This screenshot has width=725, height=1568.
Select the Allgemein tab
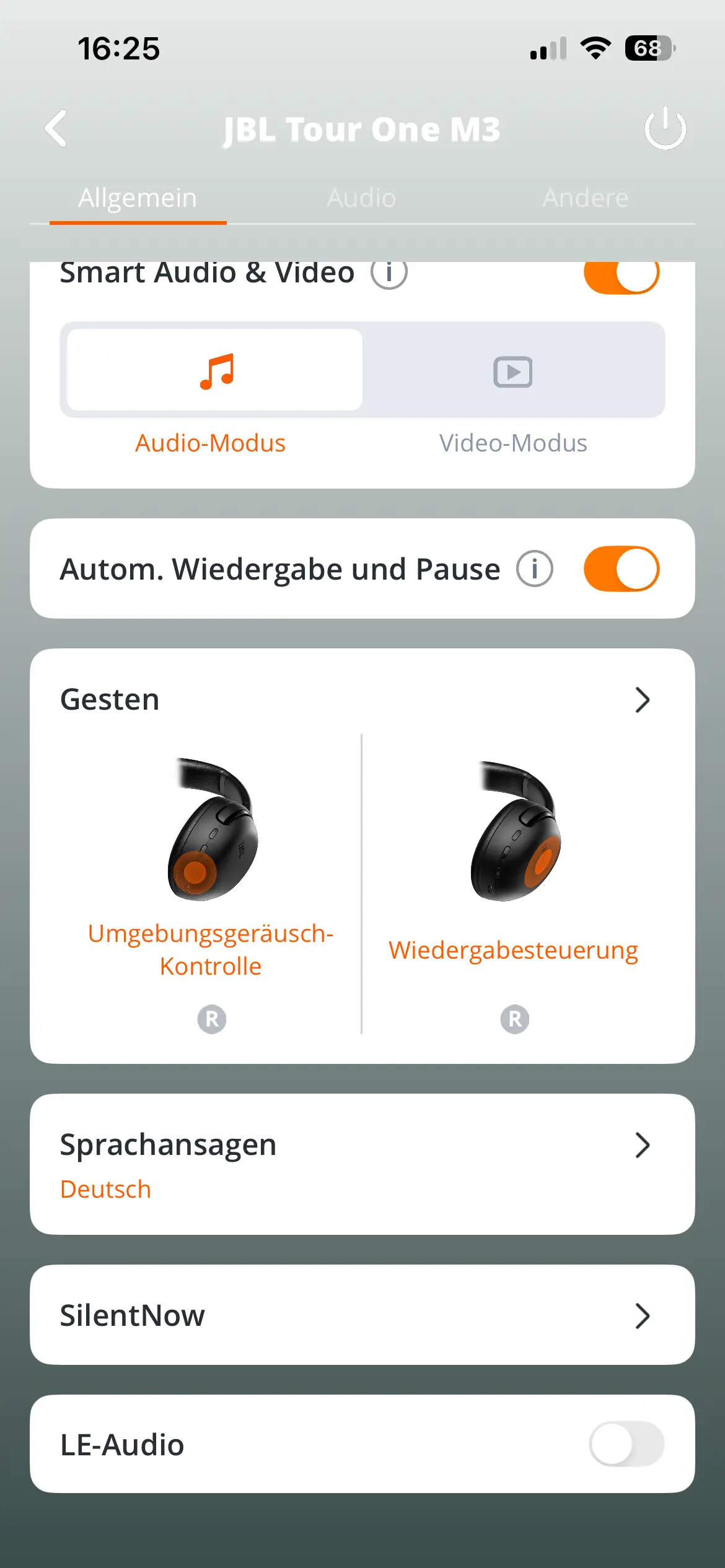click(x=138, y=198)
